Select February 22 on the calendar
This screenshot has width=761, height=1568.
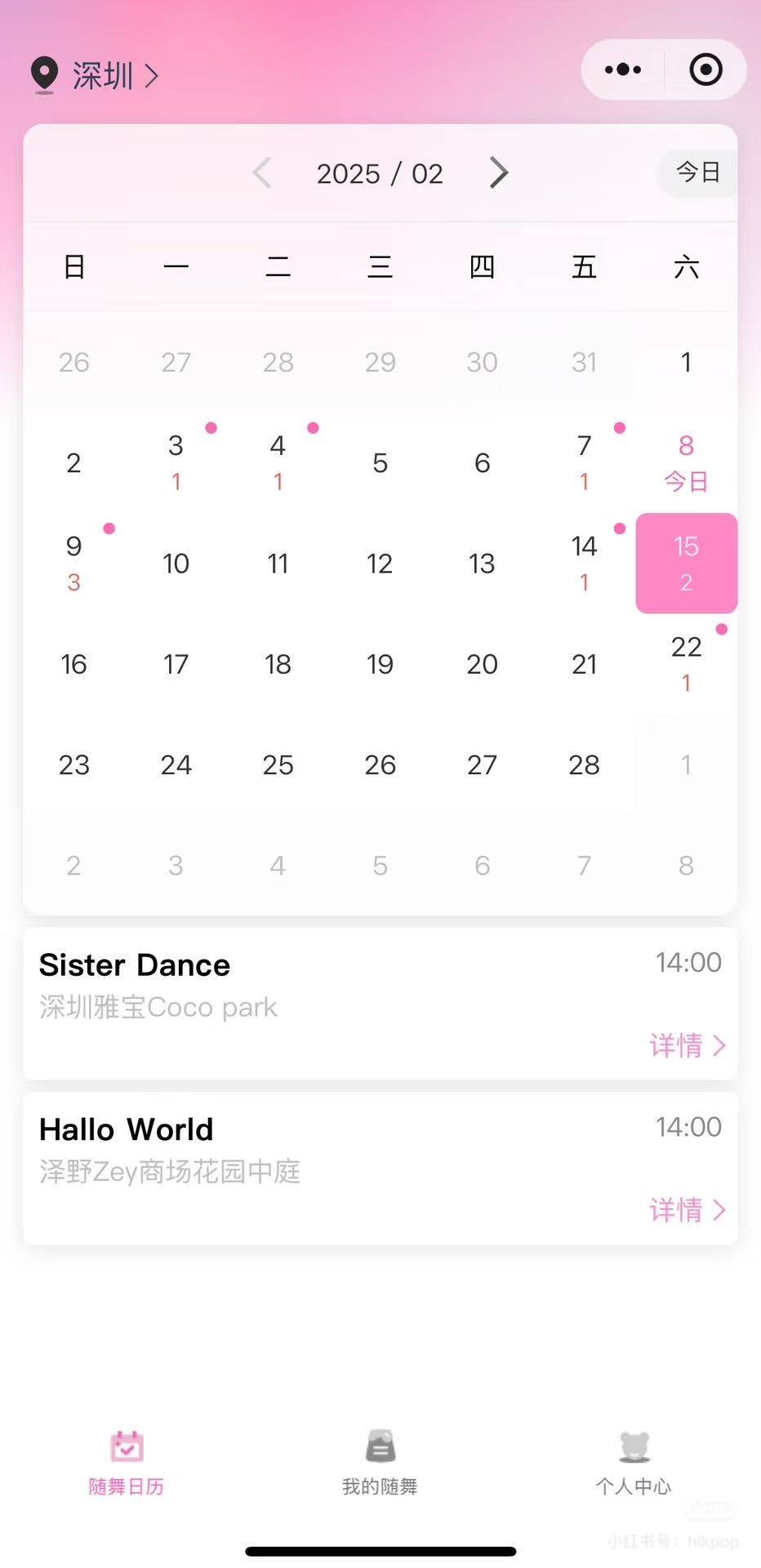[686, 661]
